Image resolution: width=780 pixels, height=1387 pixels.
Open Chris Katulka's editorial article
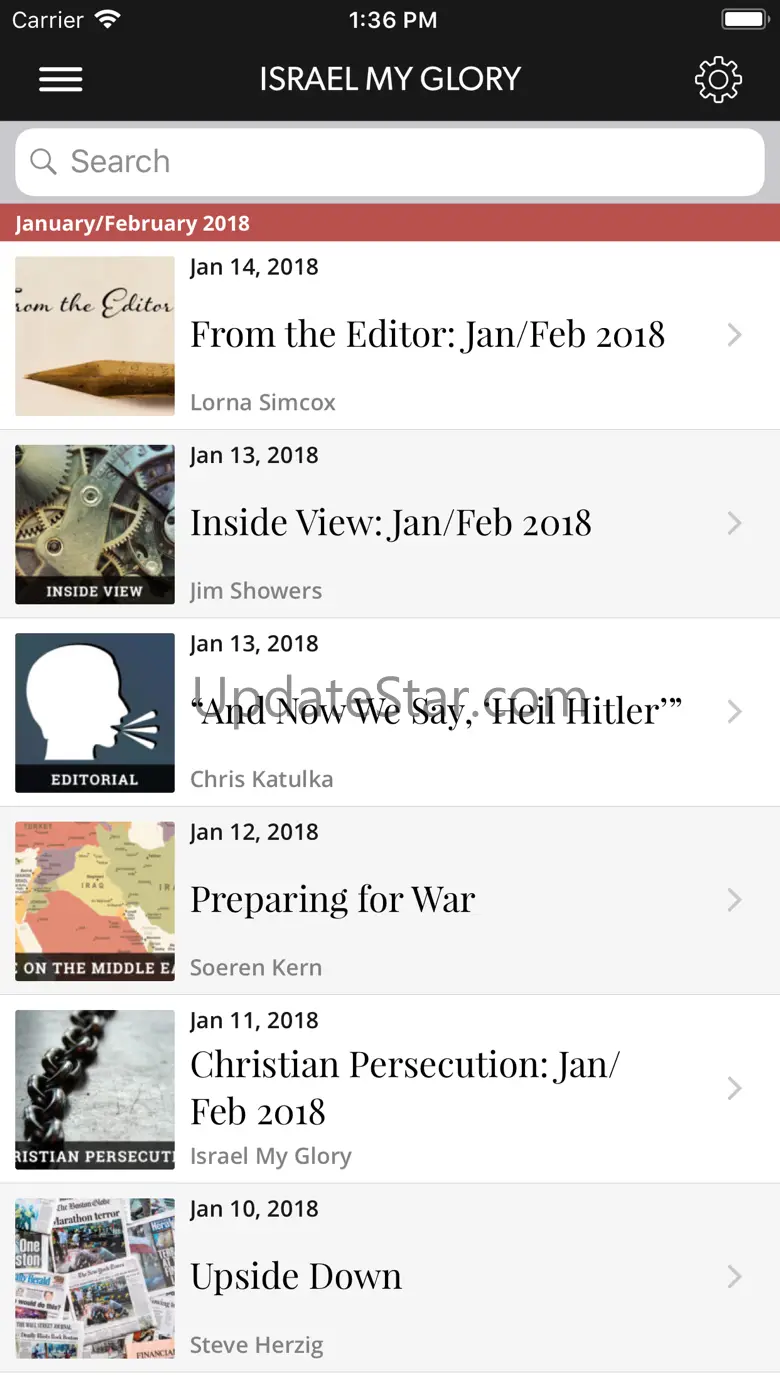(436, 712)
